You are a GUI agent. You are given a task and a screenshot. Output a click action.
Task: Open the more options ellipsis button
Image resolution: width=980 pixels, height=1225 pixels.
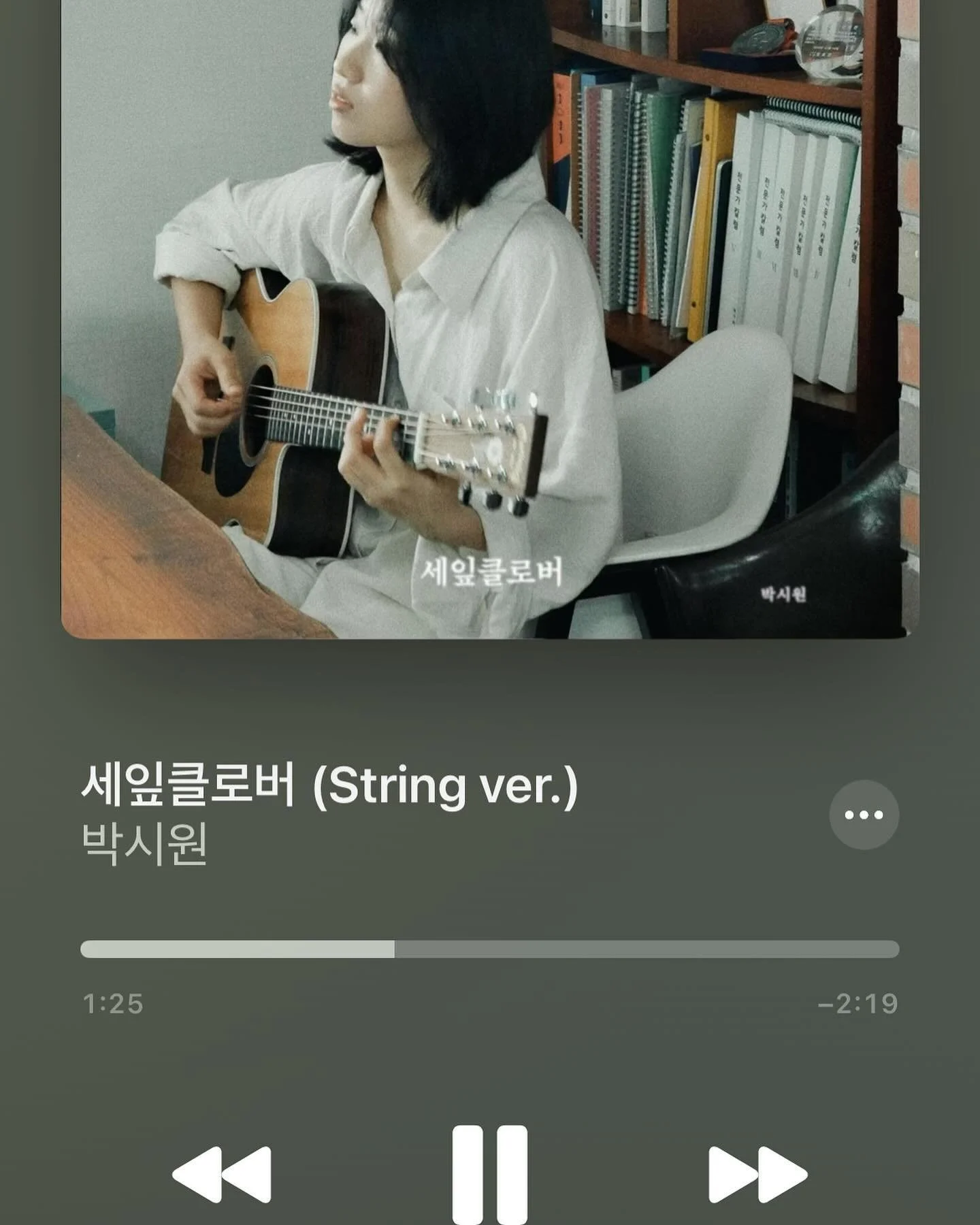point(864,815)
